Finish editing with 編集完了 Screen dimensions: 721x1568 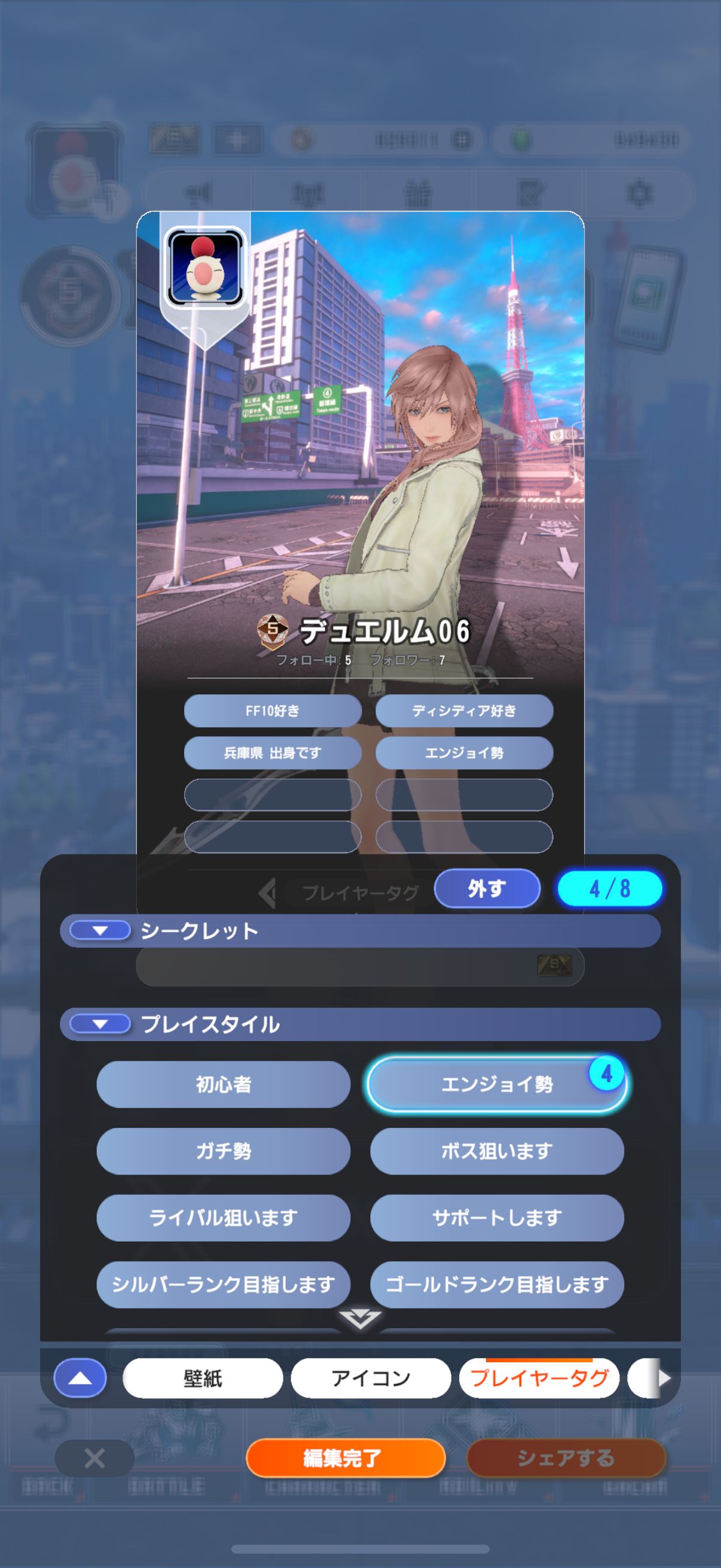coord(346,1458)
